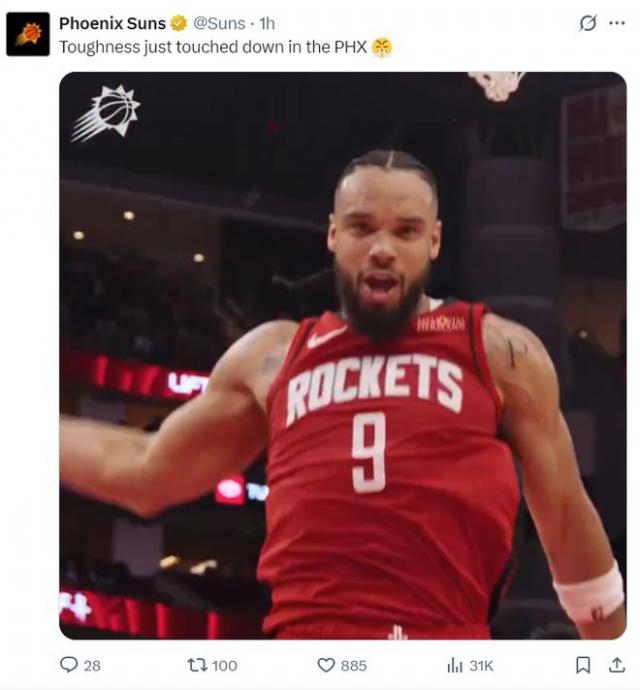Open the post's overflow menu
The image size is (640, 690).
tap(617, 23)
